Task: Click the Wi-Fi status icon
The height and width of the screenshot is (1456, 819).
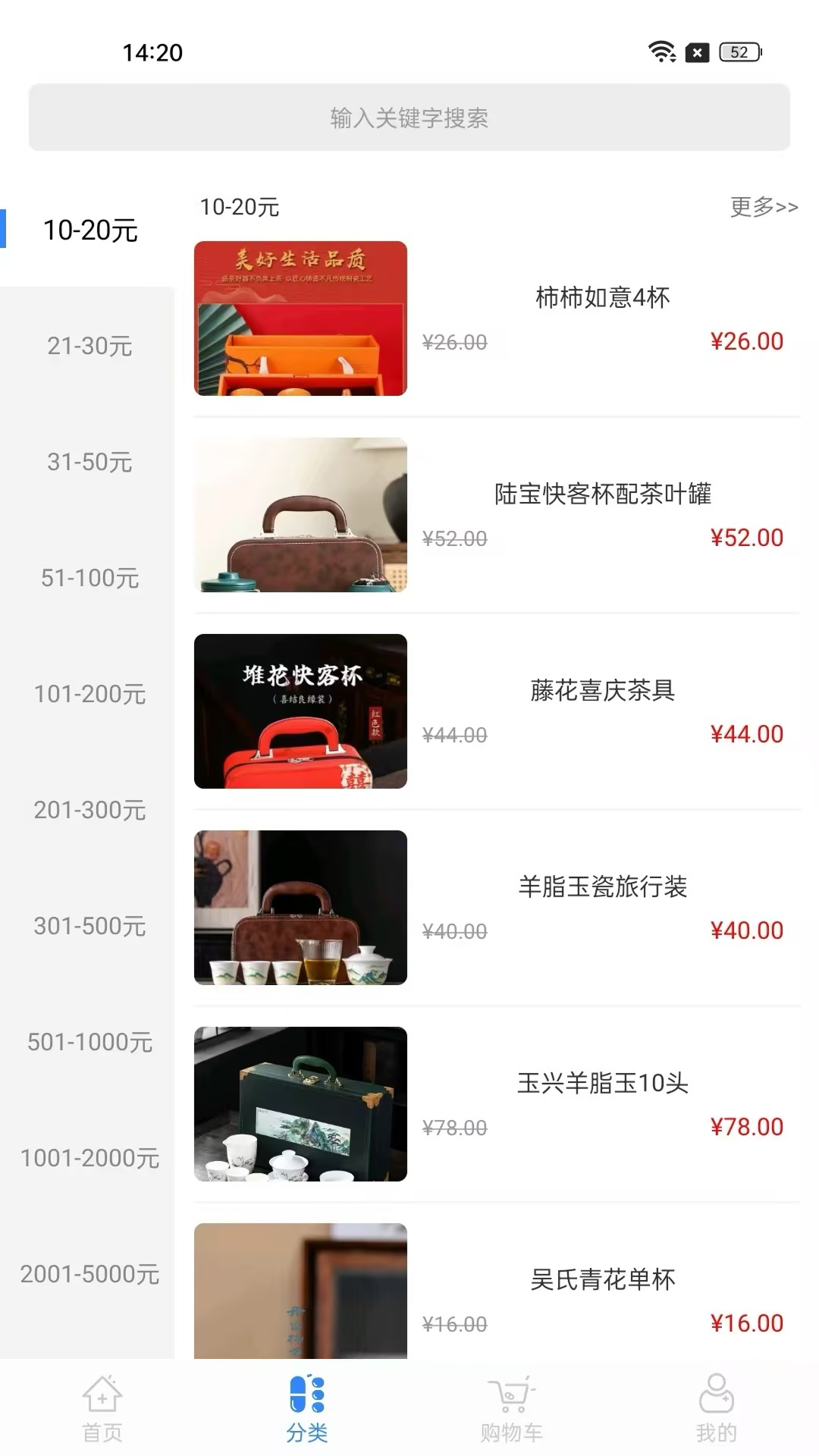Action: click(x=659, y=52)
